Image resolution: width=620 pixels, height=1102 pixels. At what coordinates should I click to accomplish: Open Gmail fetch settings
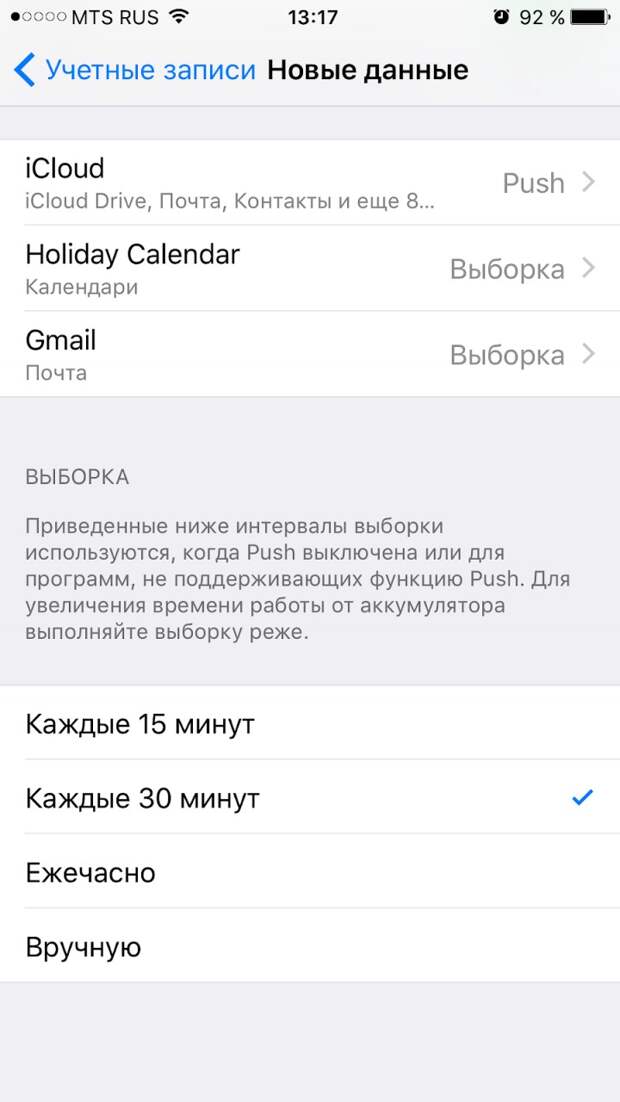310,354
